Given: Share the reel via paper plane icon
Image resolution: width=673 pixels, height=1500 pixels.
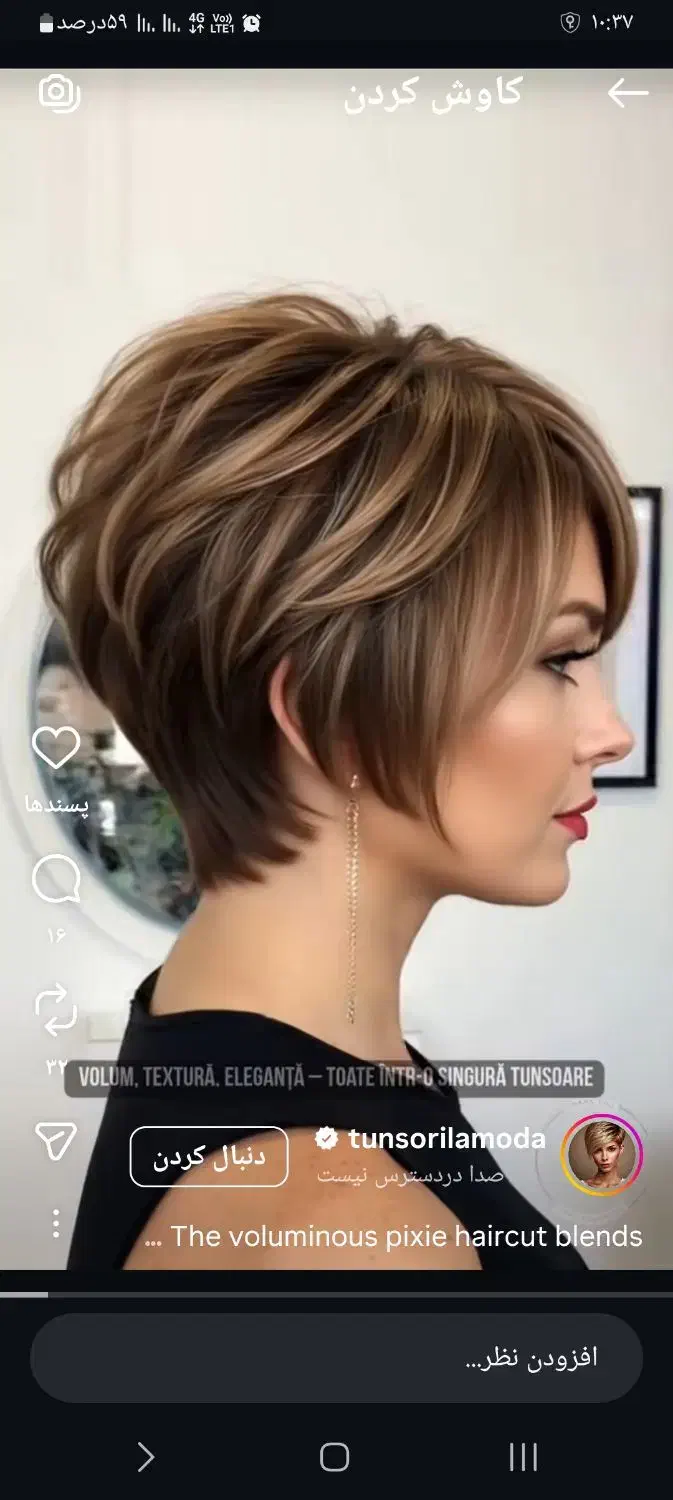Looking at the screenshot, I should pos(56,1141).
